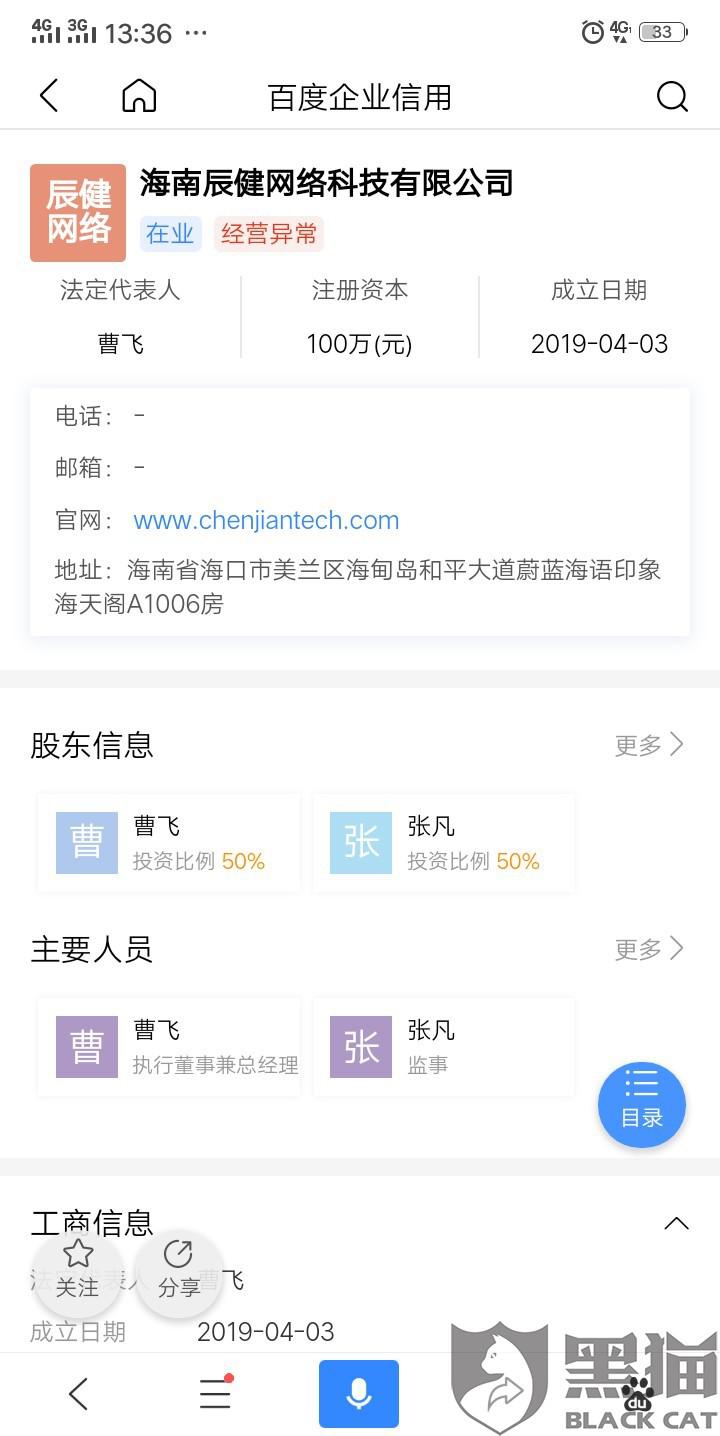The height and width of the screenshot is (1436, 720).
Task: Tap the browser back arrow in bottom bar
Action: (78, 1394)
